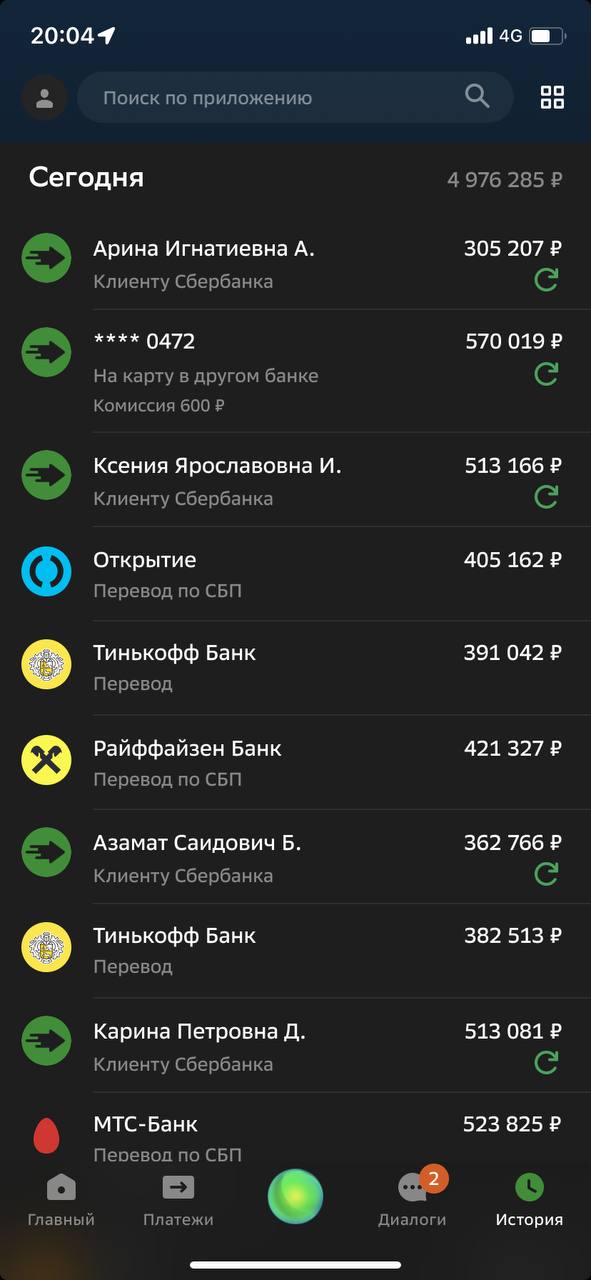Go to the Платежи tab

pyautogui.click(x=178, y=1201)
